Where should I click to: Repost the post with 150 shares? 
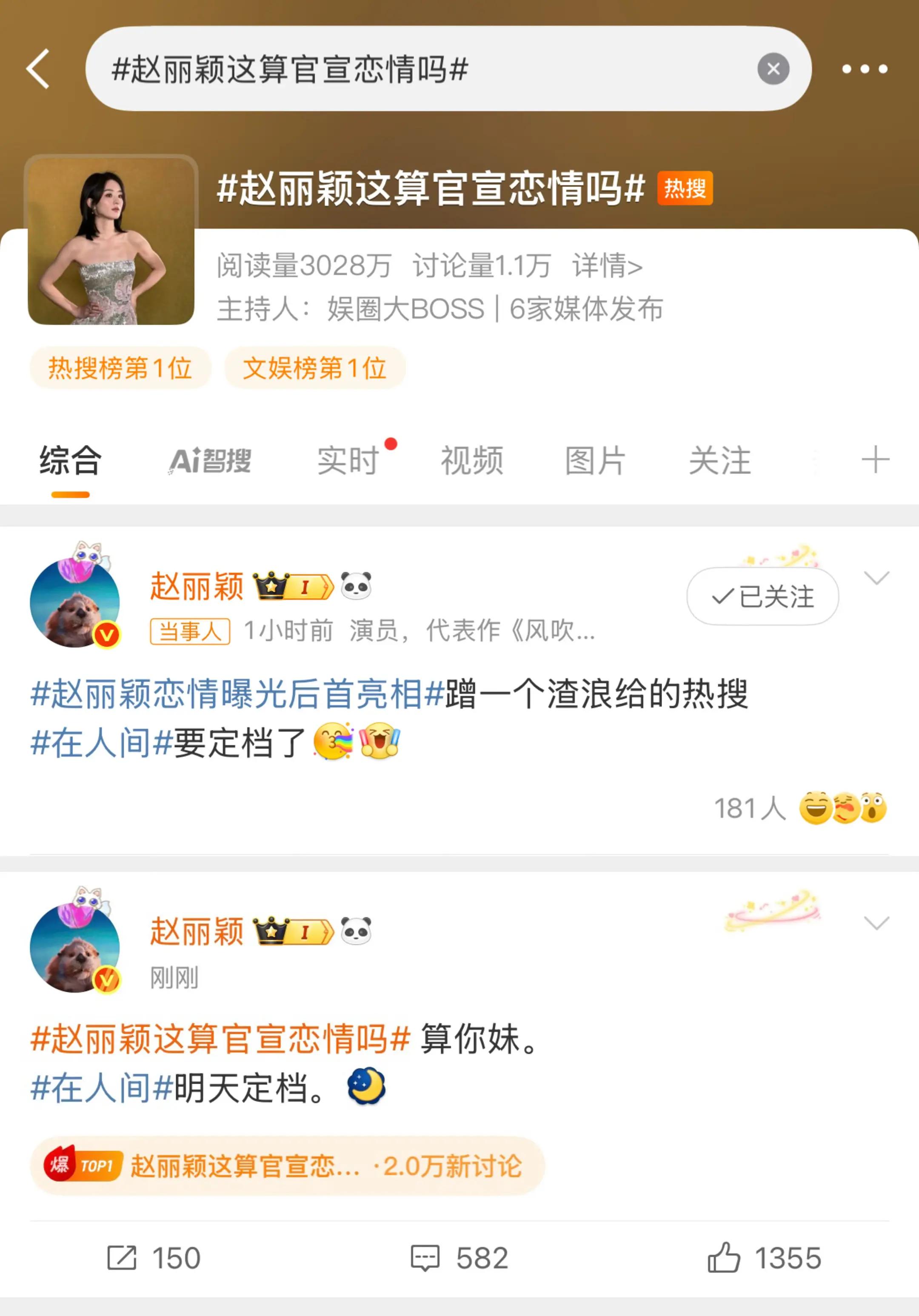(154, 1258)
